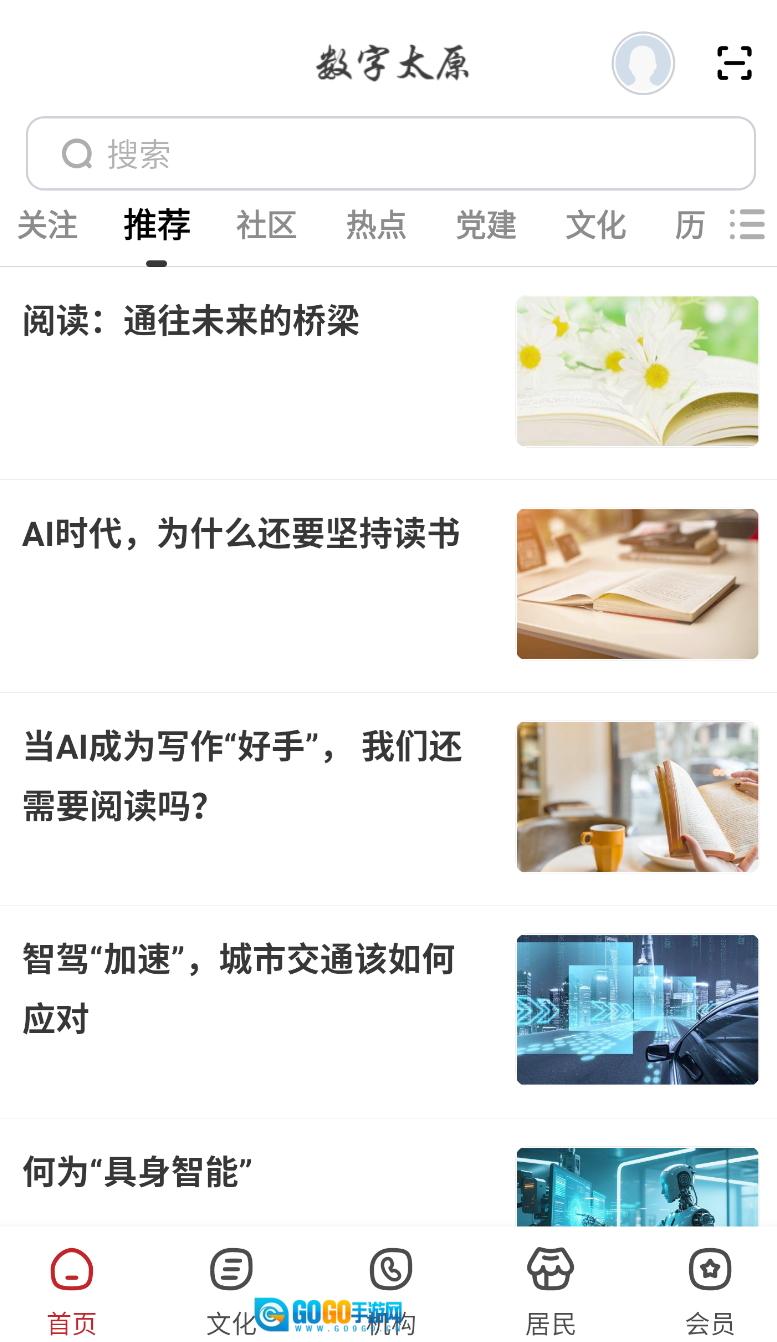This screenshot has height=1342, width=777.
Task: Select the 首页 home icon in bottom bar
Action: [x=71, y=1270]
